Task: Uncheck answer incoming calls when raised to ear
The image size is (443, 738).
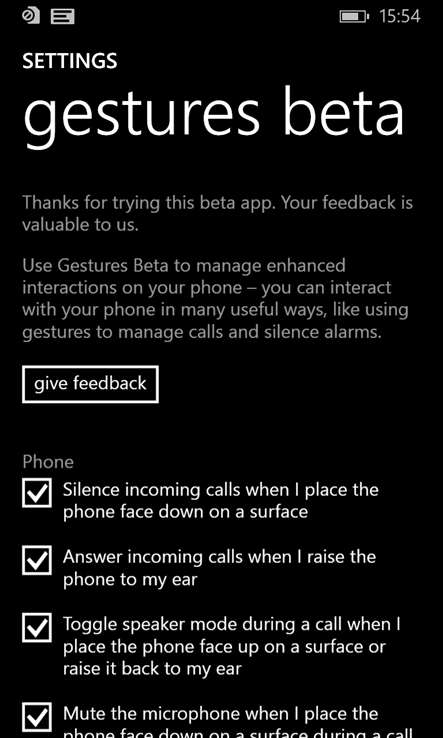Action: point(37,560)
